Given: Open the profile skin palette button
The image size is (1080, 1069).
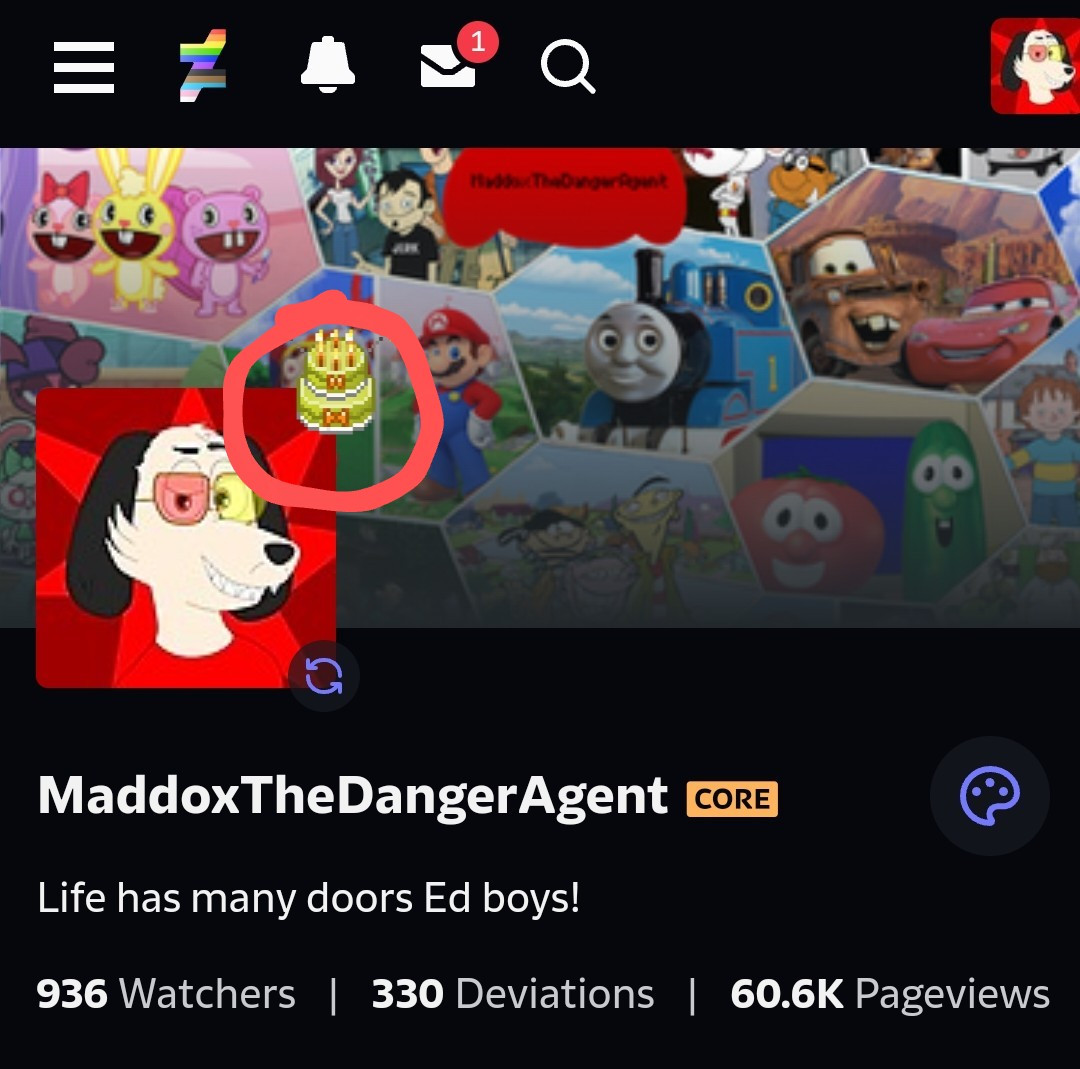Looking at the screenshot, I should tap(989, 796).
